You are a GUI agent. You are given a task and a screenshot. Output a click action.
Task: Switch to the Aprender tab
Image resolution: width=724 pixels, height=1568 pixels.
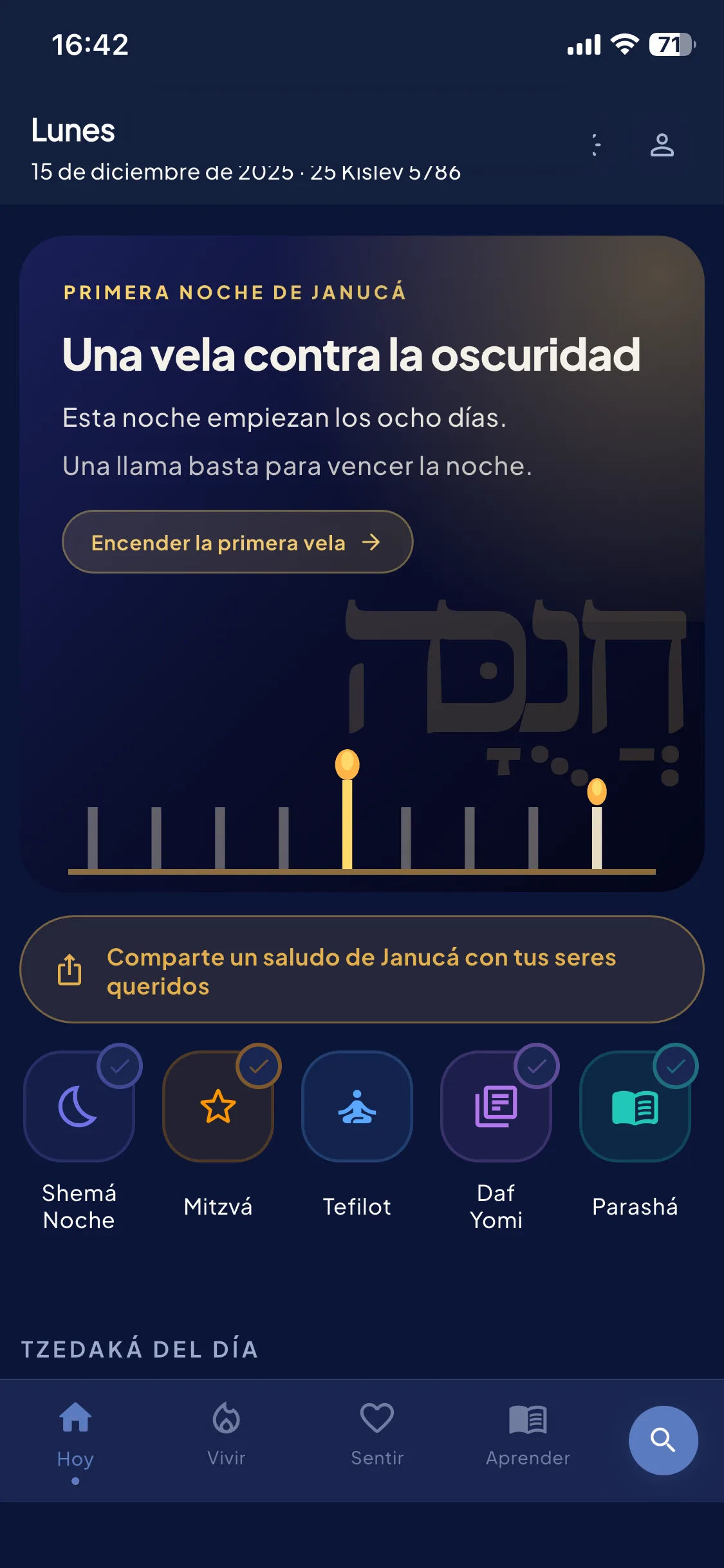click(528, 1434)
